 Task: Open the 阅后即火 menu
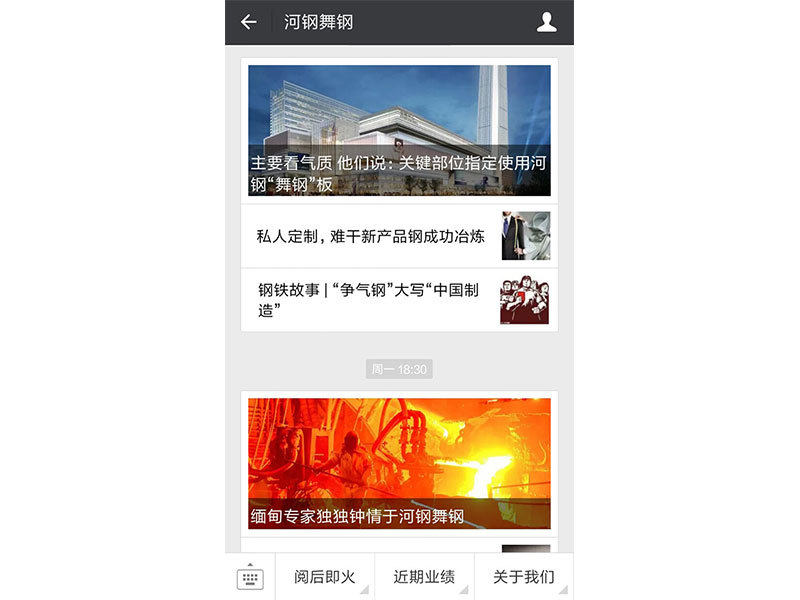click(325, 577)
